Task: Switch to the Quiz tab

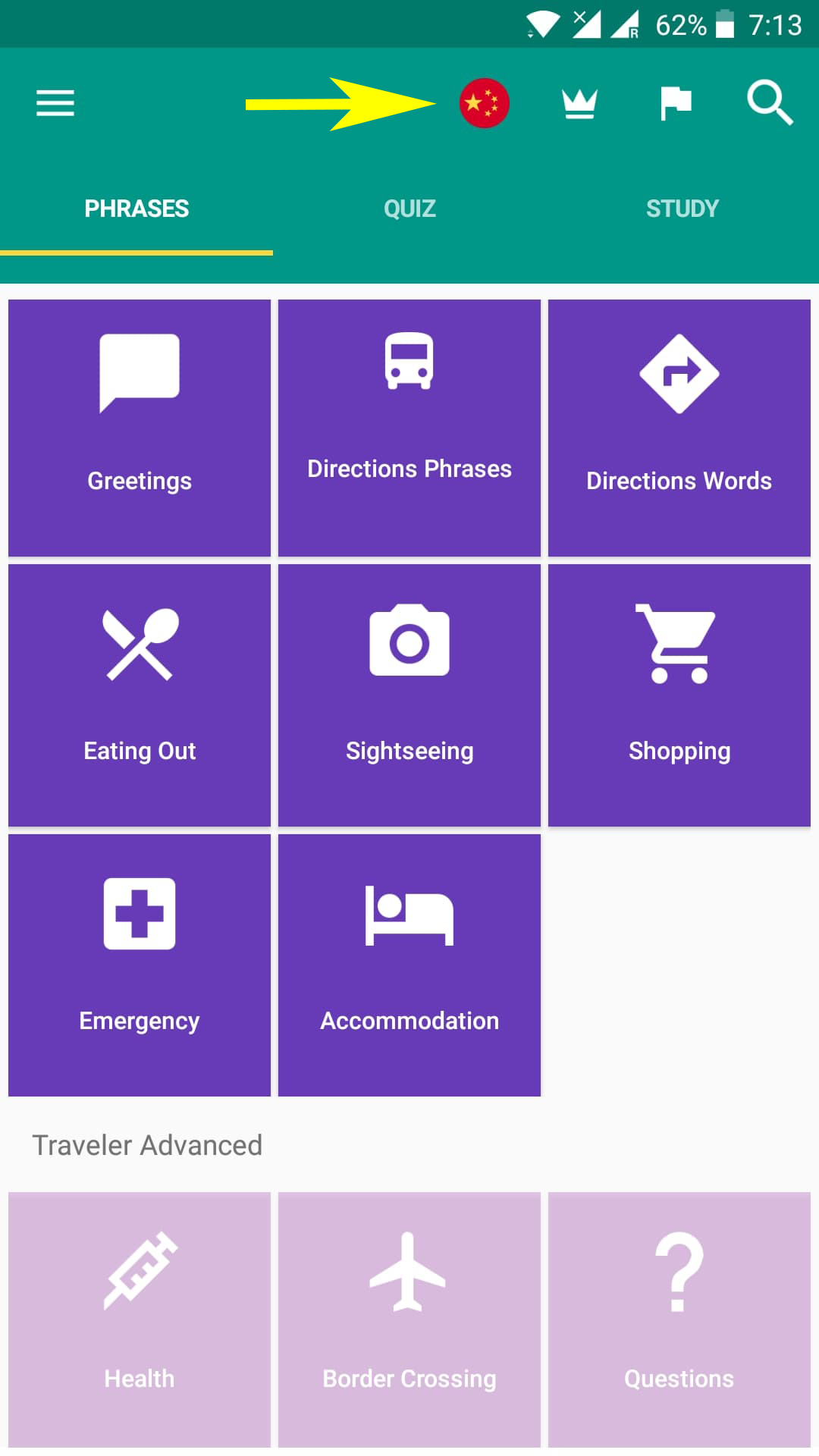Action: click(409, 209)
